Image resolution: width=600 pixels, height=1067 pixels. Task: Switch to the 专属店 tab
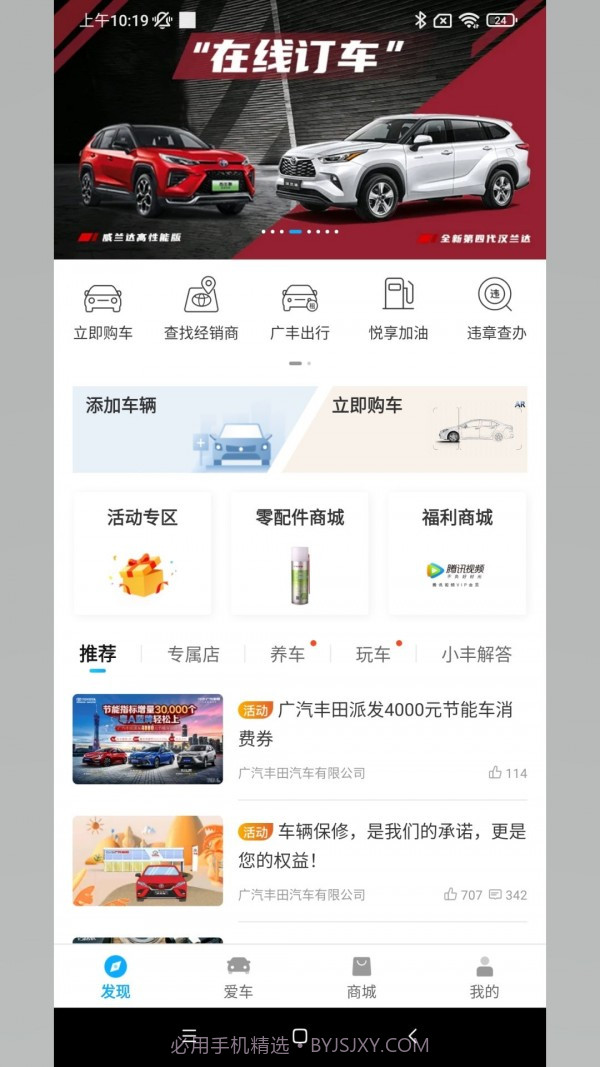point(193,654)
